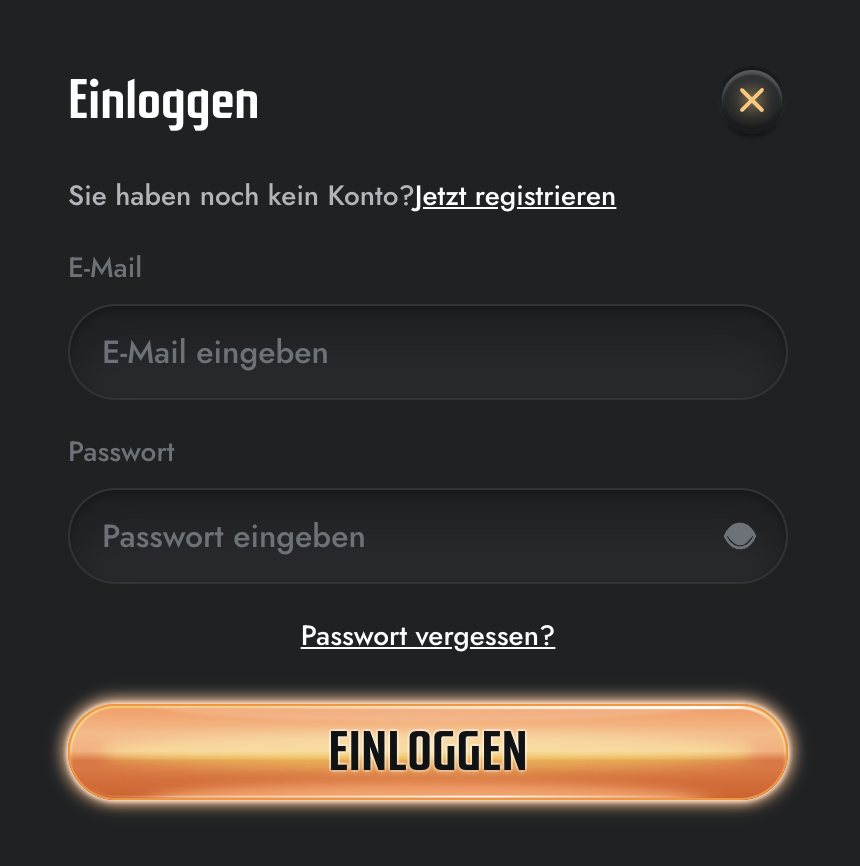Close the Einloggen dialog

[751, 100]
